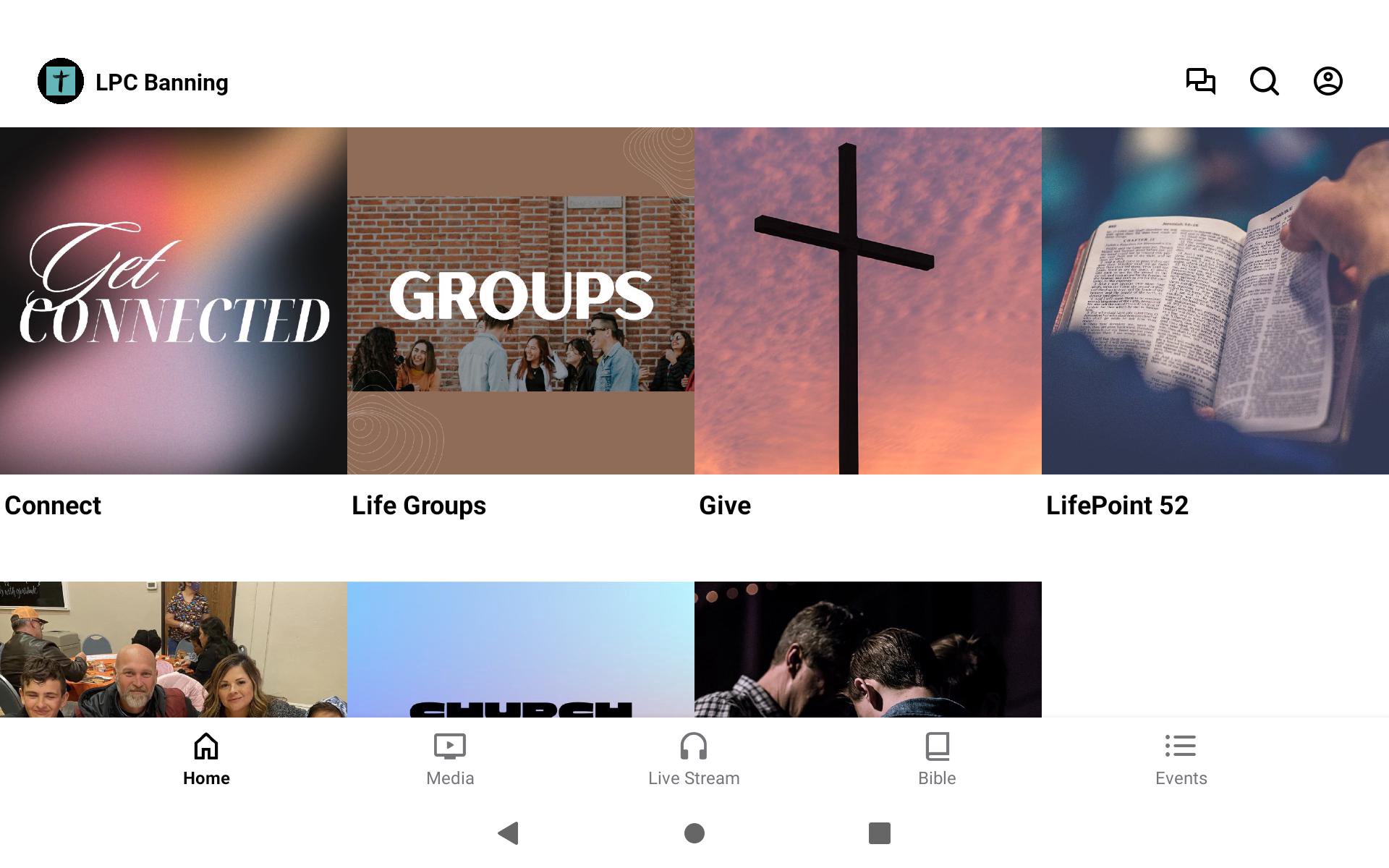Open the tile showing people at a dinner
This screenshot has width=1389, height=868.
(x=174, y=650)
